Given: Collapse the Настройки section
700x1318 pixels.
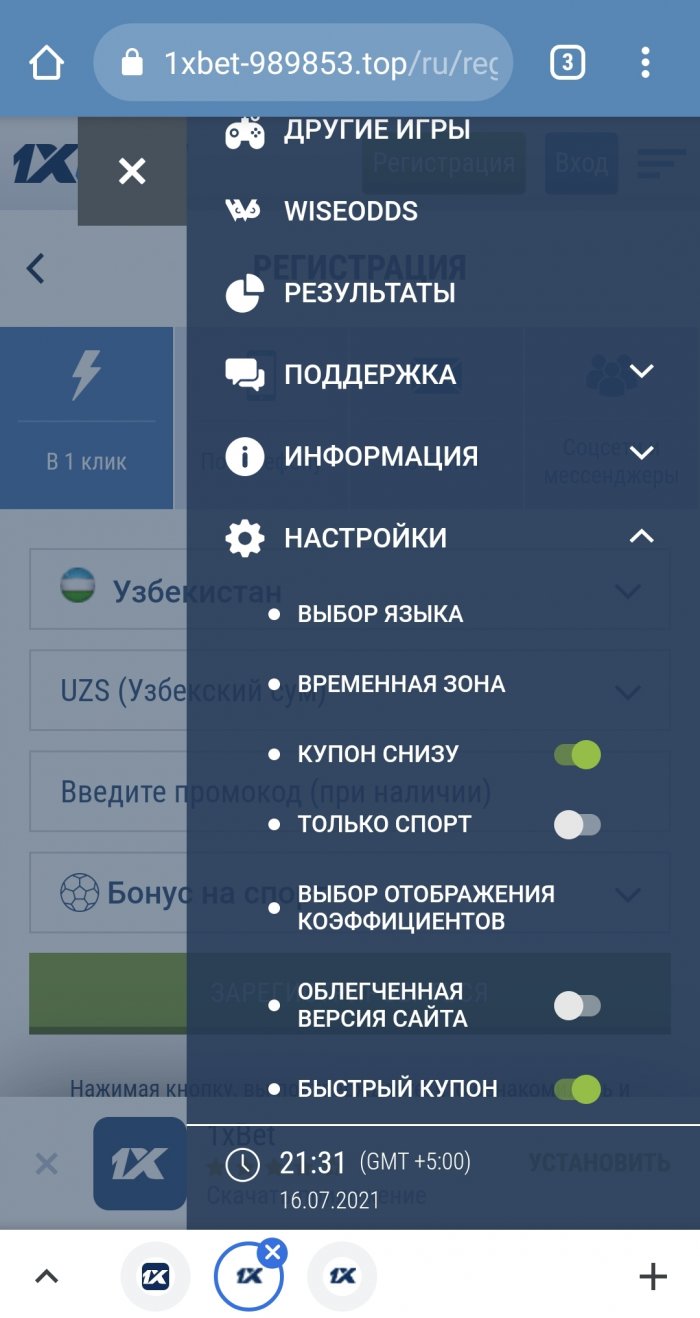Looking at the screenshot, I should [641, 537].
